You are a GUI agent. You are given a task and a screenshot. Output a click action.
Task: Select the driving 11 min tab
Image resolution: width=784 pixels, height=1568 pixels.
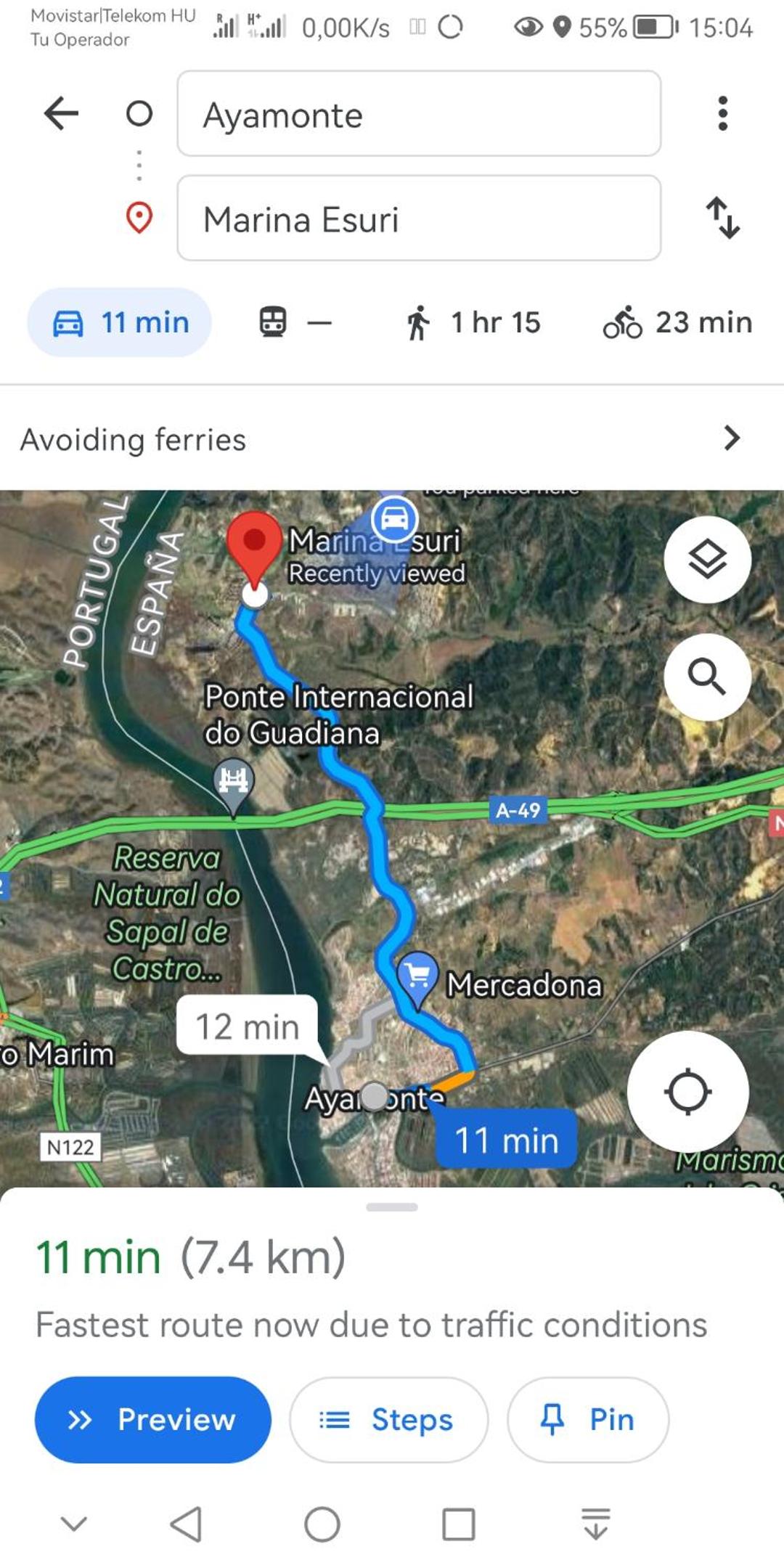pos(120,322)
